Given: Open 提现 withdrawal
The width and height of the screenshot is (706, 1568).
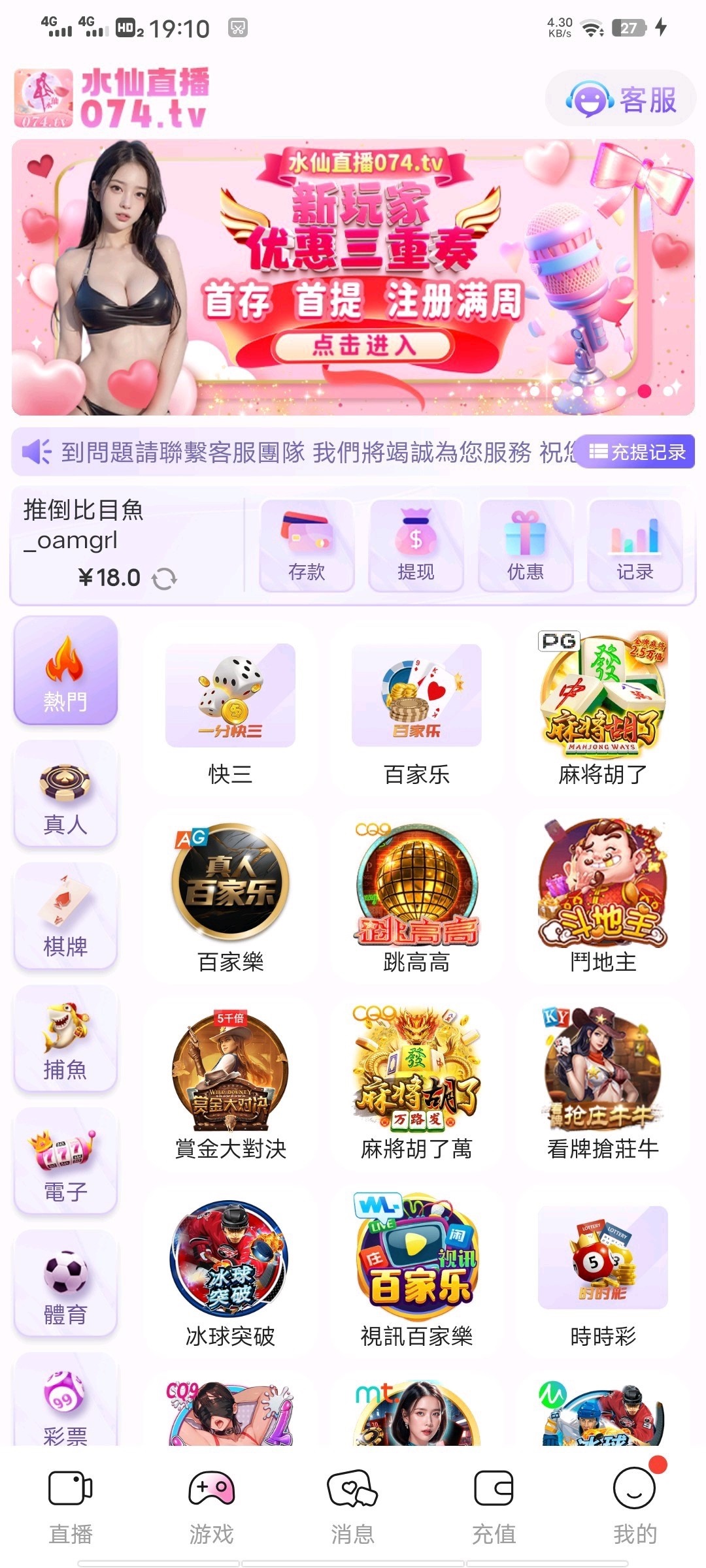Looking at the screenshot, I should (x=416, y=546).
